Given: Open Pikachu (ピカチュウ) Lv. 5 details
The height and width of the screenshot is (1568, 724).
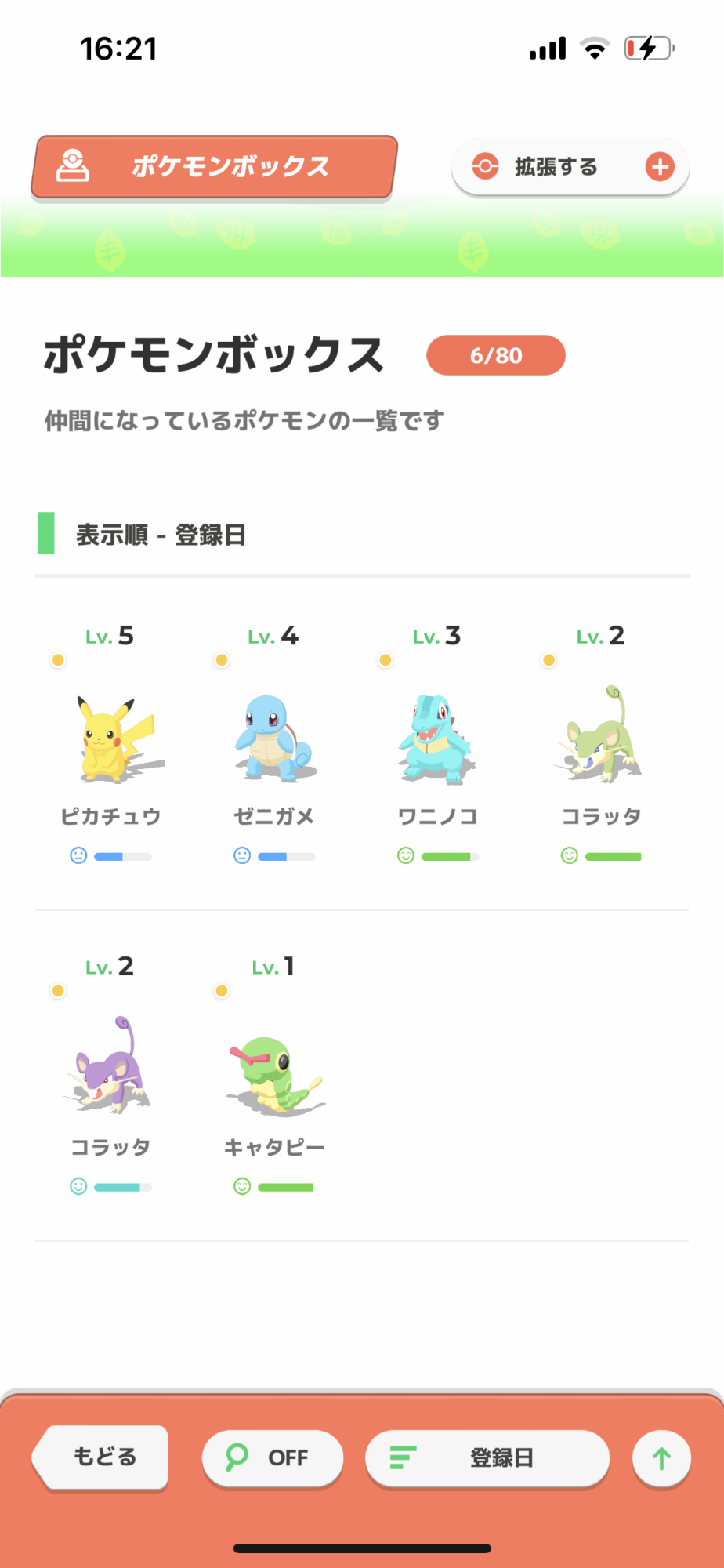Looking at the screenshot, I should [x=110, y=740].
